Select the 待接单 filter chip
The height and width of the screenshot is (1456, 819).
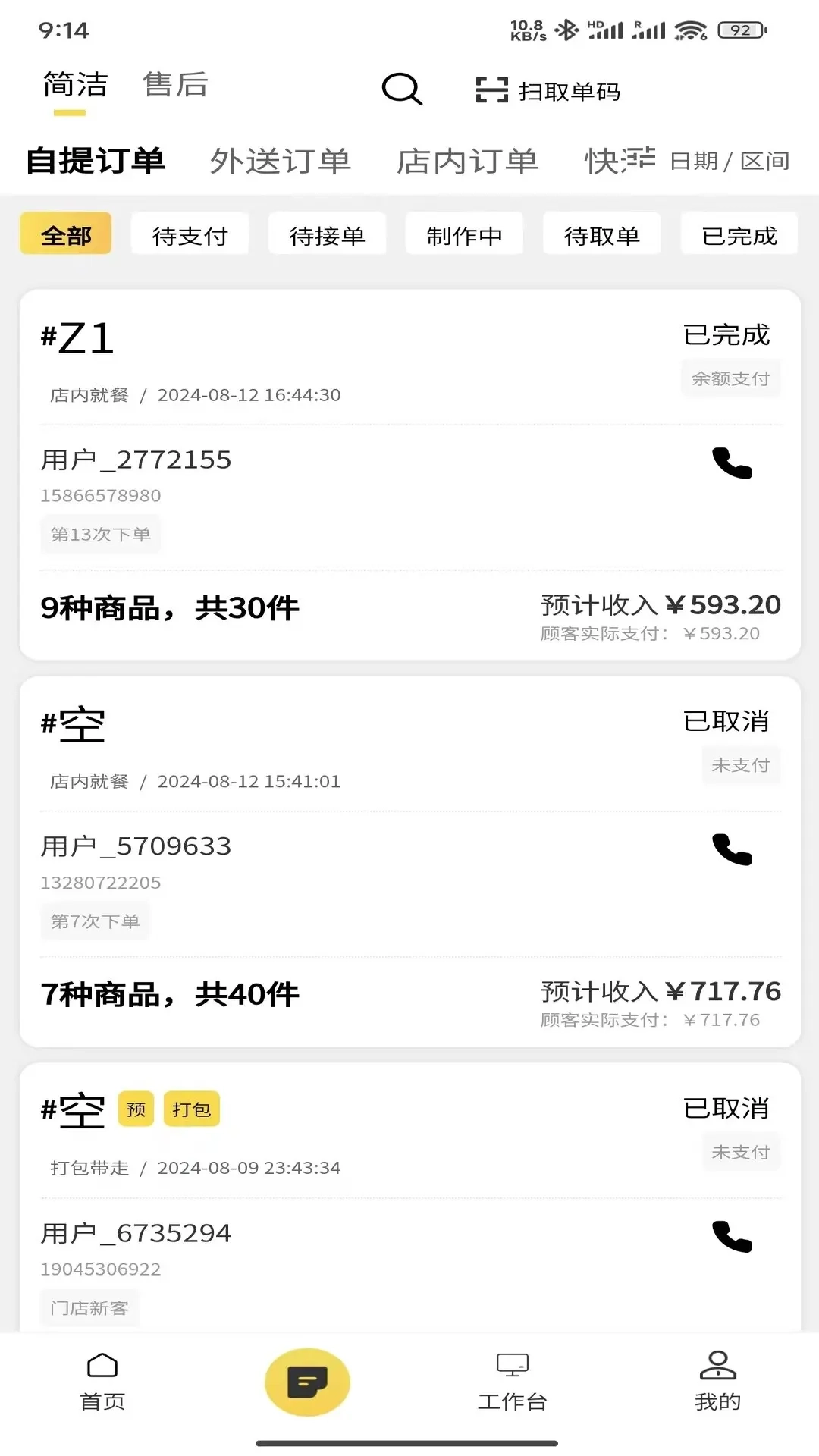point(326,235)
